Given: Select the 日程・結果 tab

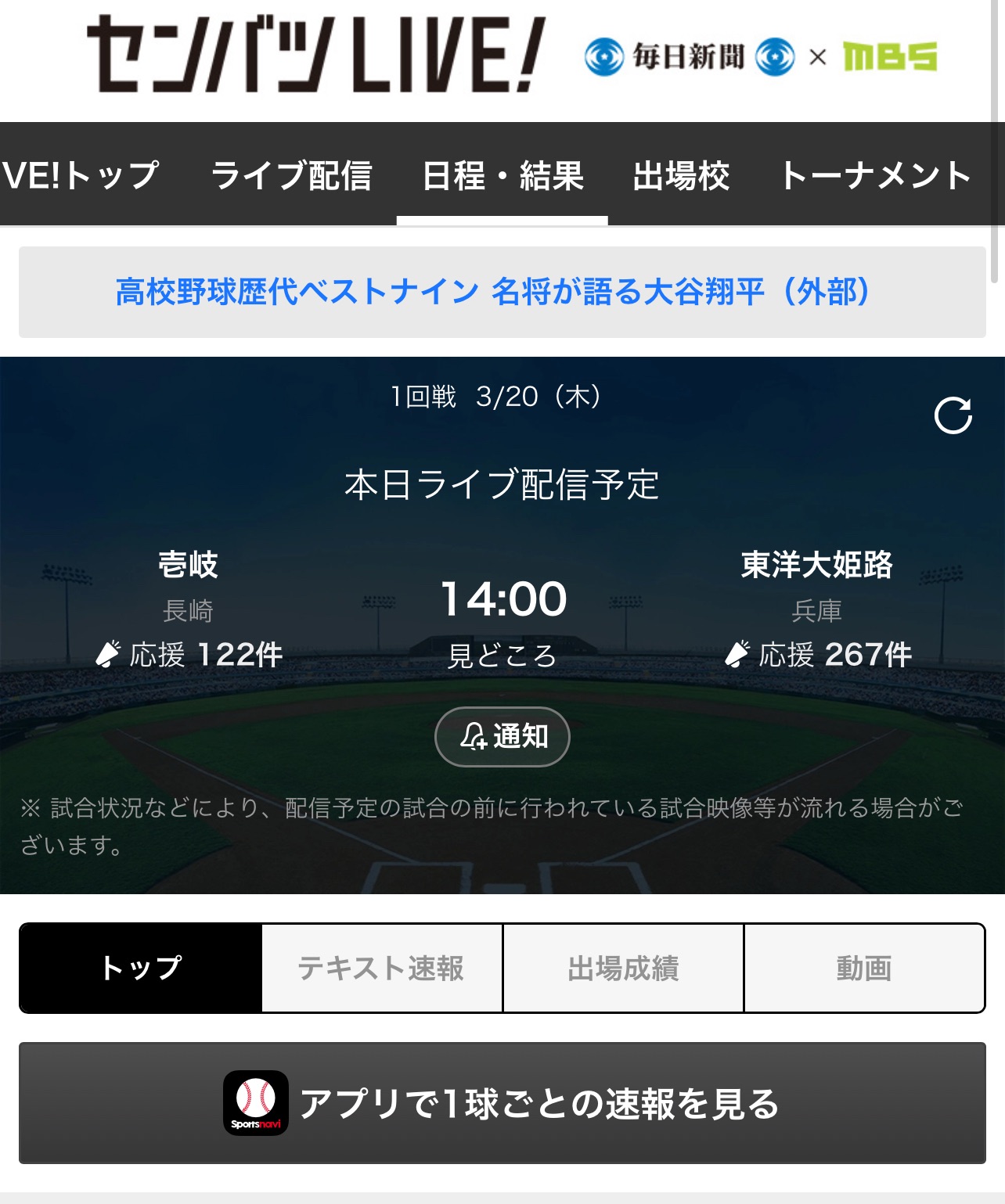Looking at the screenshot, I should pyautogui.click(x=502, y=175).
